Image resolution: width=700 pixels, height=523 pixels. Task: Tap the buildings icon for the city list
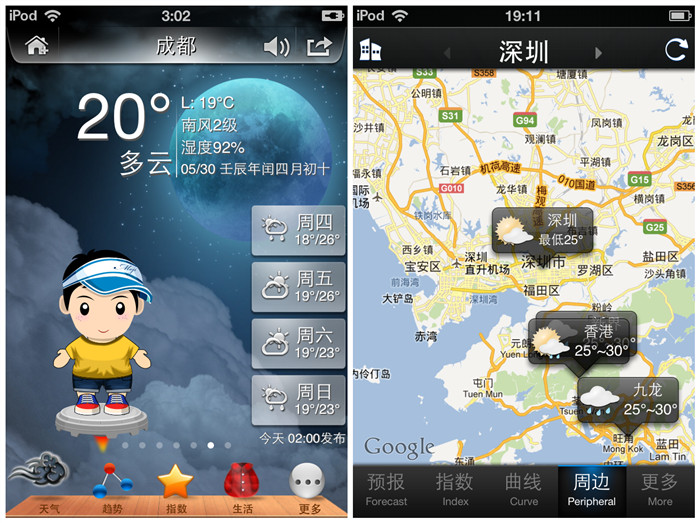(x=370, y=50)
